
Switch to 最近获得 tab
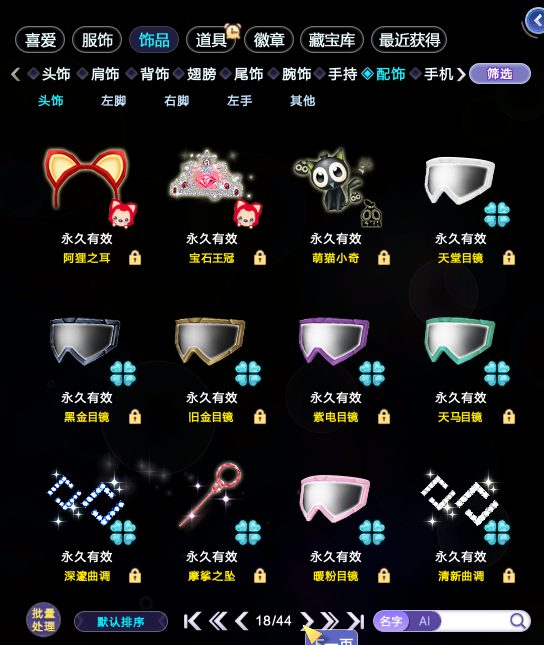click(409, 40)
